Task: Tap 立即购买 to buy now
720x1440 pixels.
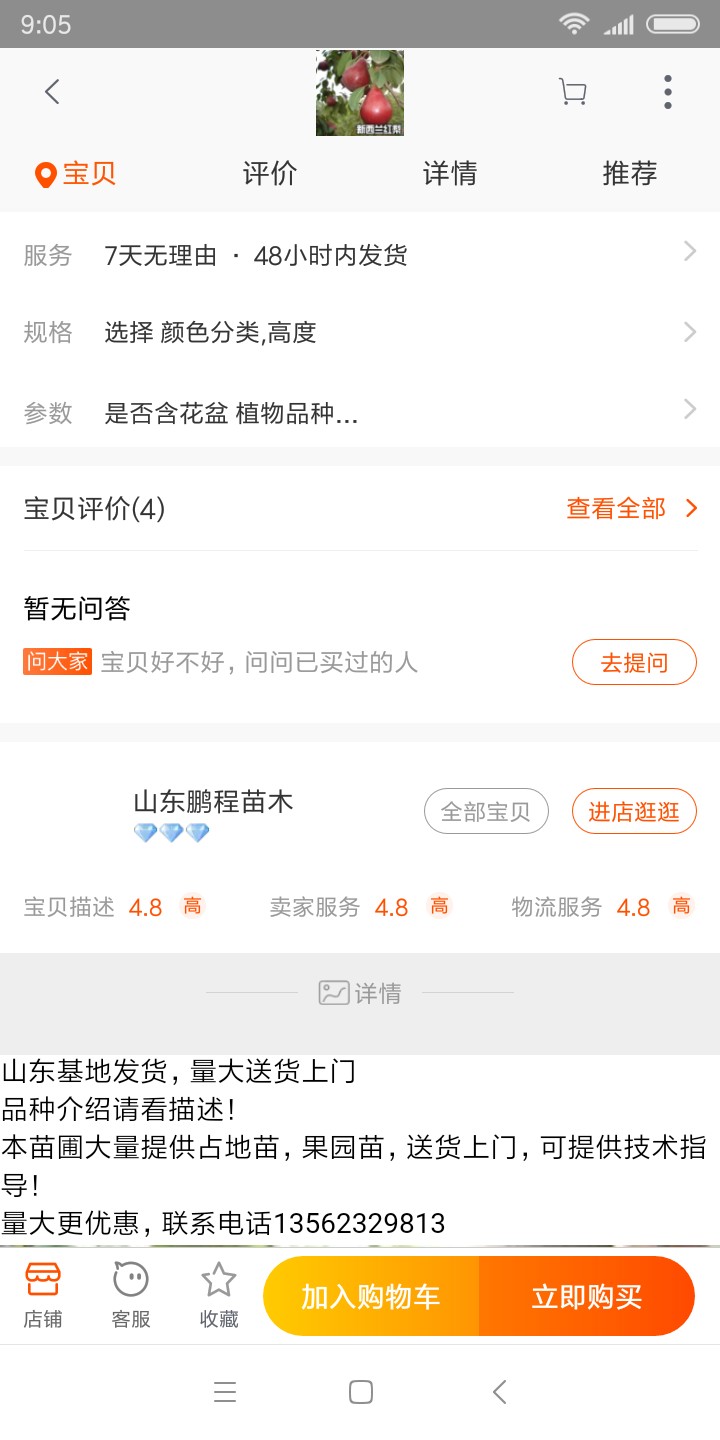Action: click(x=587, y=1297)
